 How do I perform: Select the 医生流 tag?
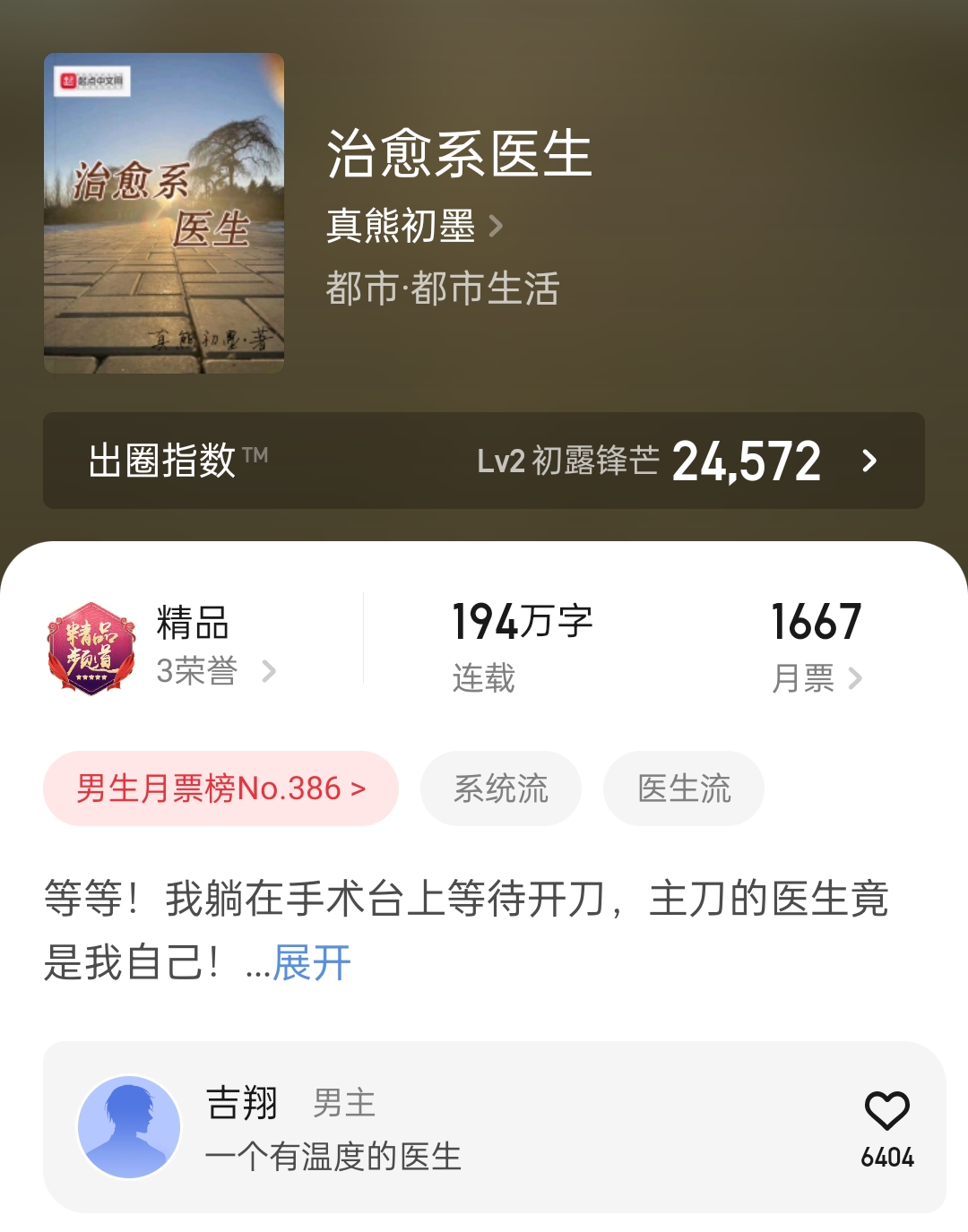pyautogui.click(x=684, y=788)
